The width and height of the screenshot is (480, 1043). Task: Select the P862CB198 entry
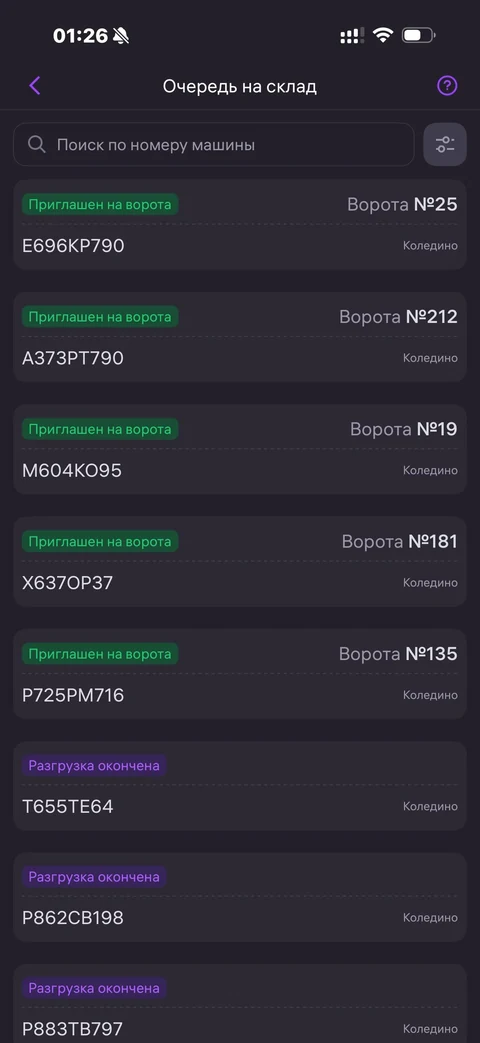click(240, 897)
